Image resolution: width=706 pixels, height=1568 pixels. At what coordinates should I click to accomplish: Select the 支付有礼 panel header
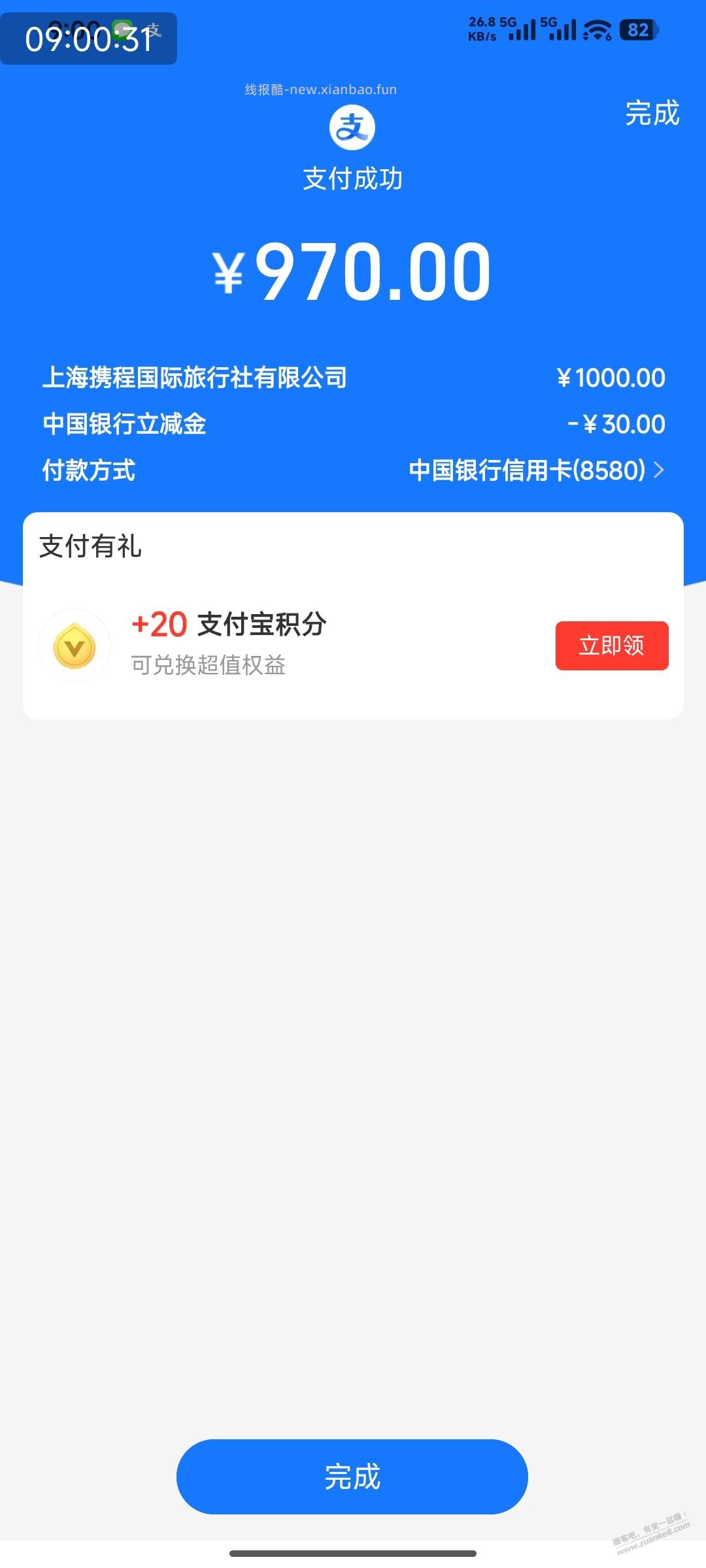coord(88,549)
